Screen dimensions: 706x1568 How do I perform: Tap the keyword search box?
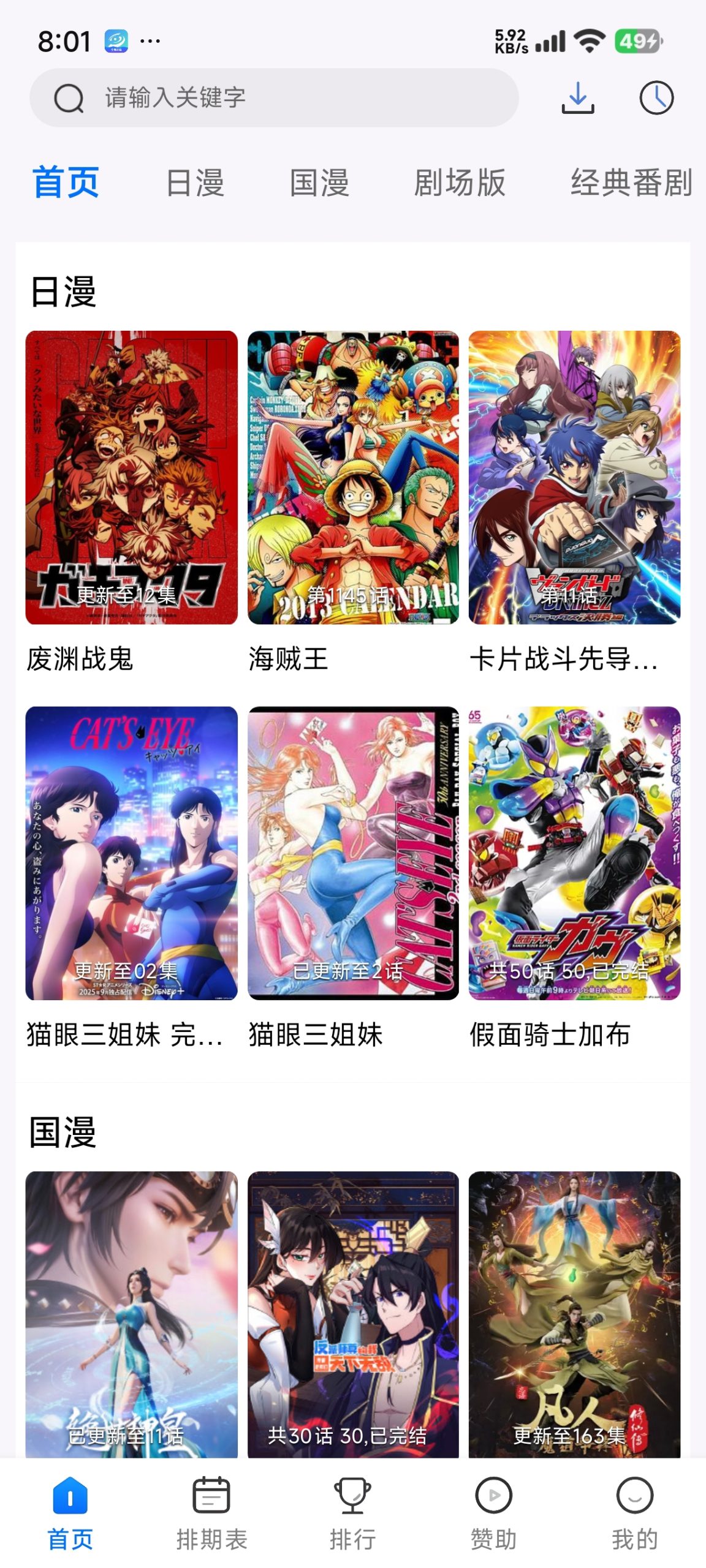pos(273,98)
